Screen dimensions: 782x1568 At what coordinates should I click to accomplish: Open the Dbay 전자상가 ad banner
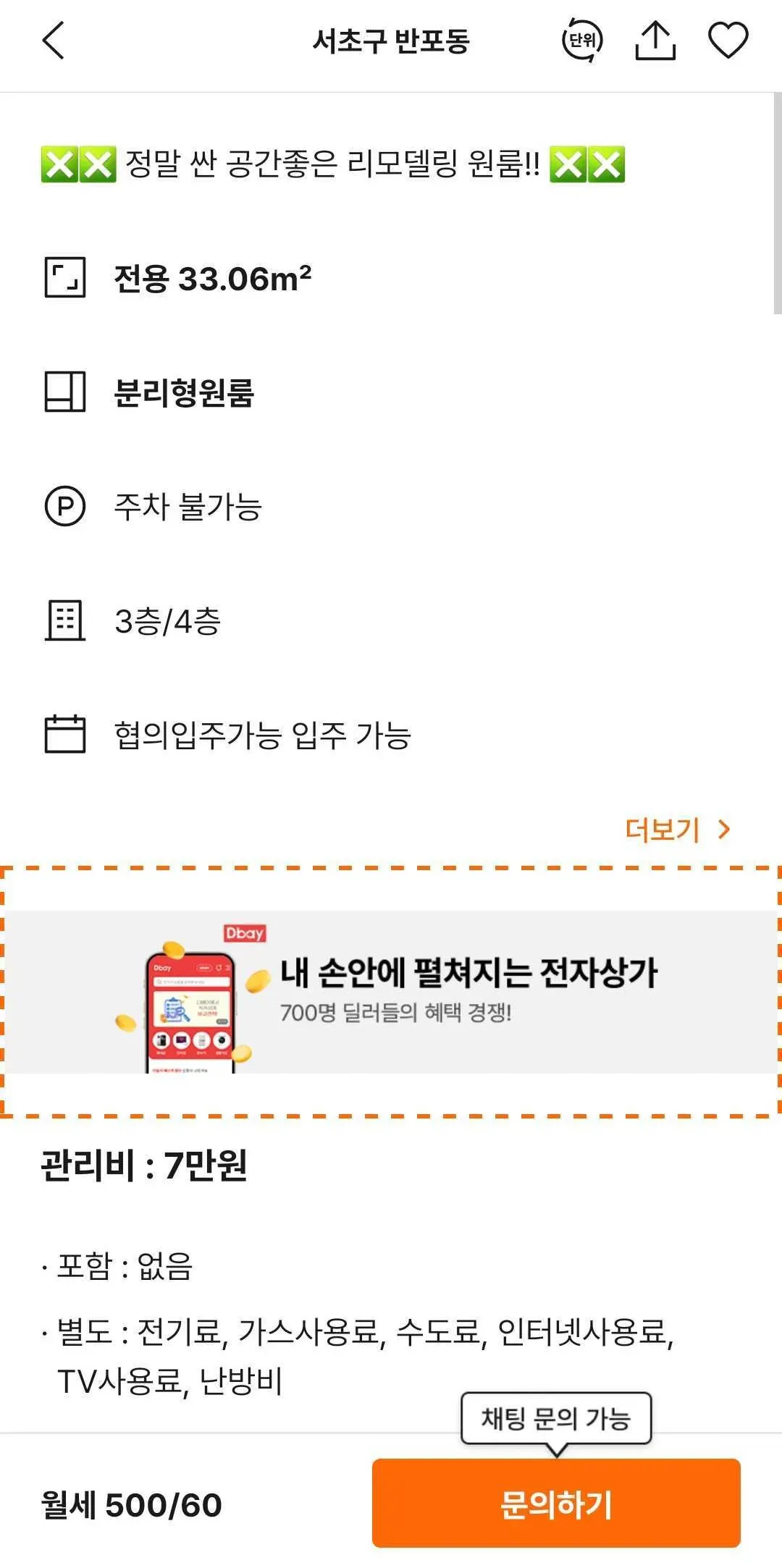pos(391,991)
